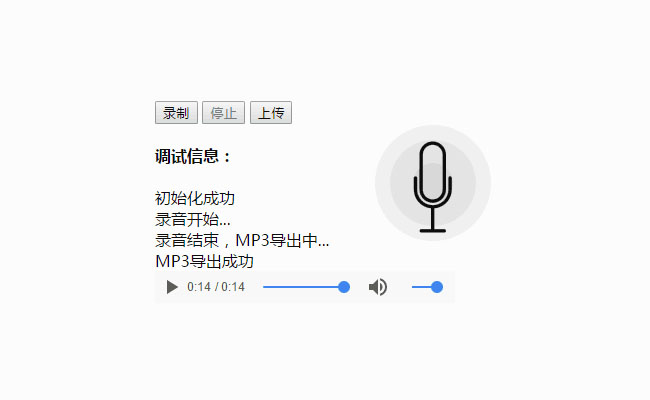The image size is (650, 400).
Task: Mute the audio with the speaker icon
Action: 378,287
